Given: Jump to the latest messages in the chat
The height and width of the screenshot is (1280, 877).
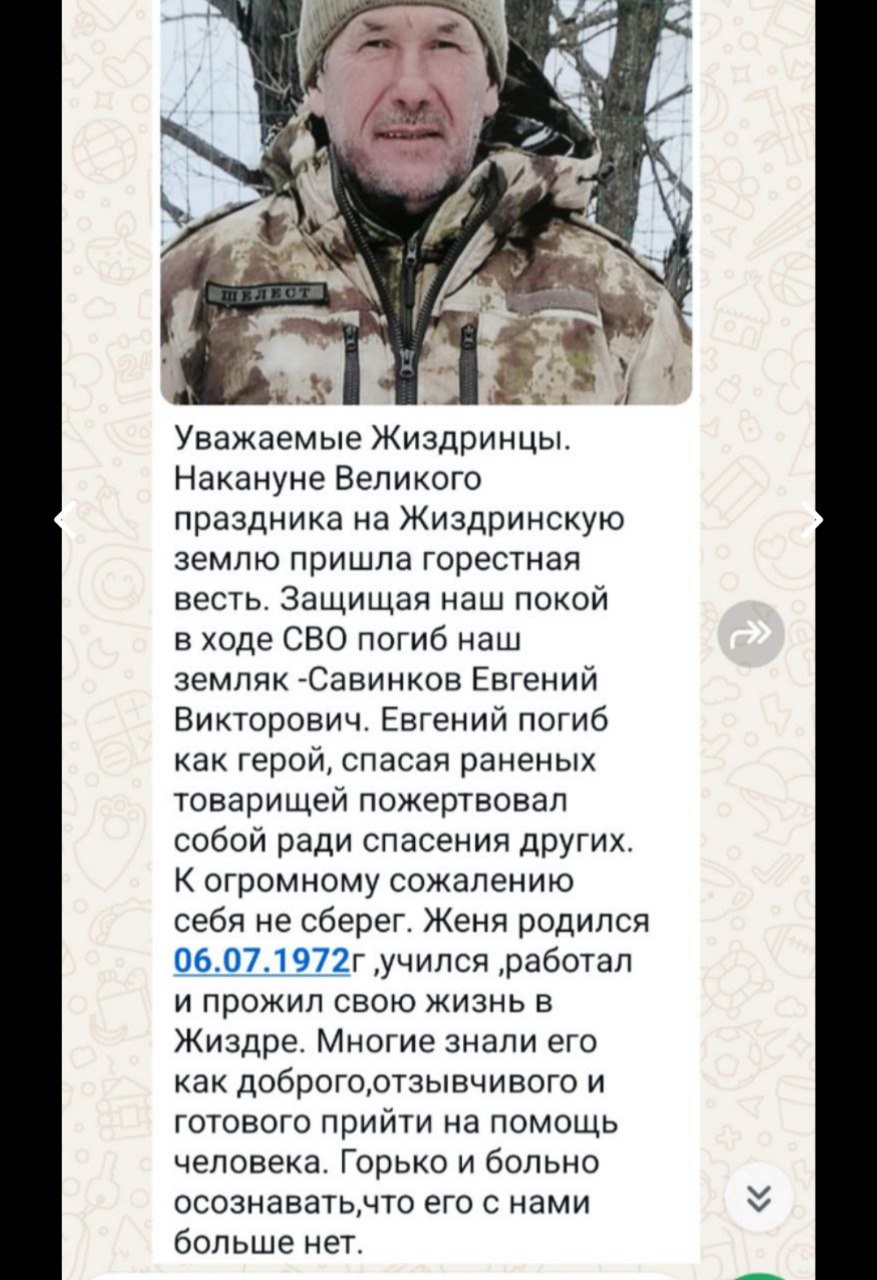Looking at the screenshot, I should pyautogui.click(x=759, y=1197).
